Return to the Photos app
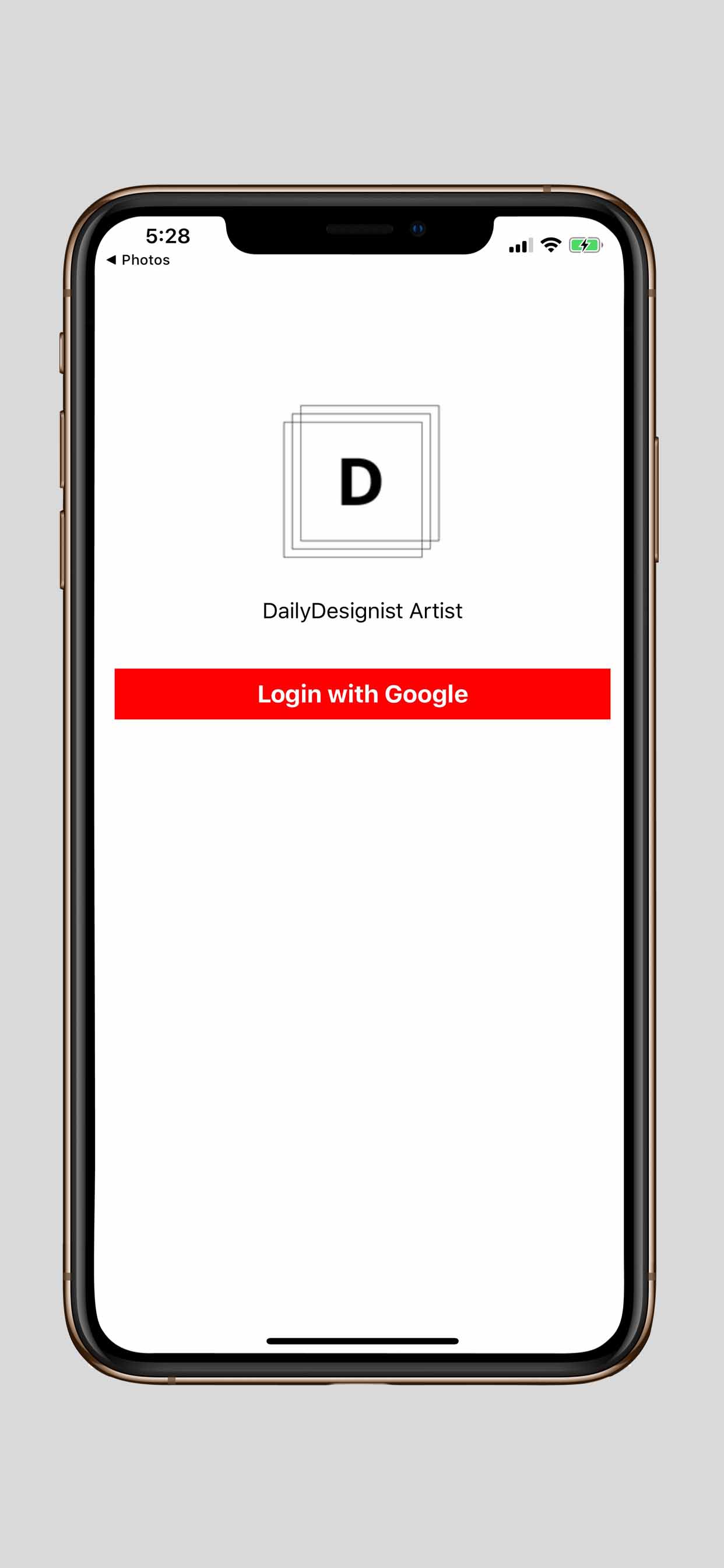This screenshot has height=1568, width=724. pos(138,260)
